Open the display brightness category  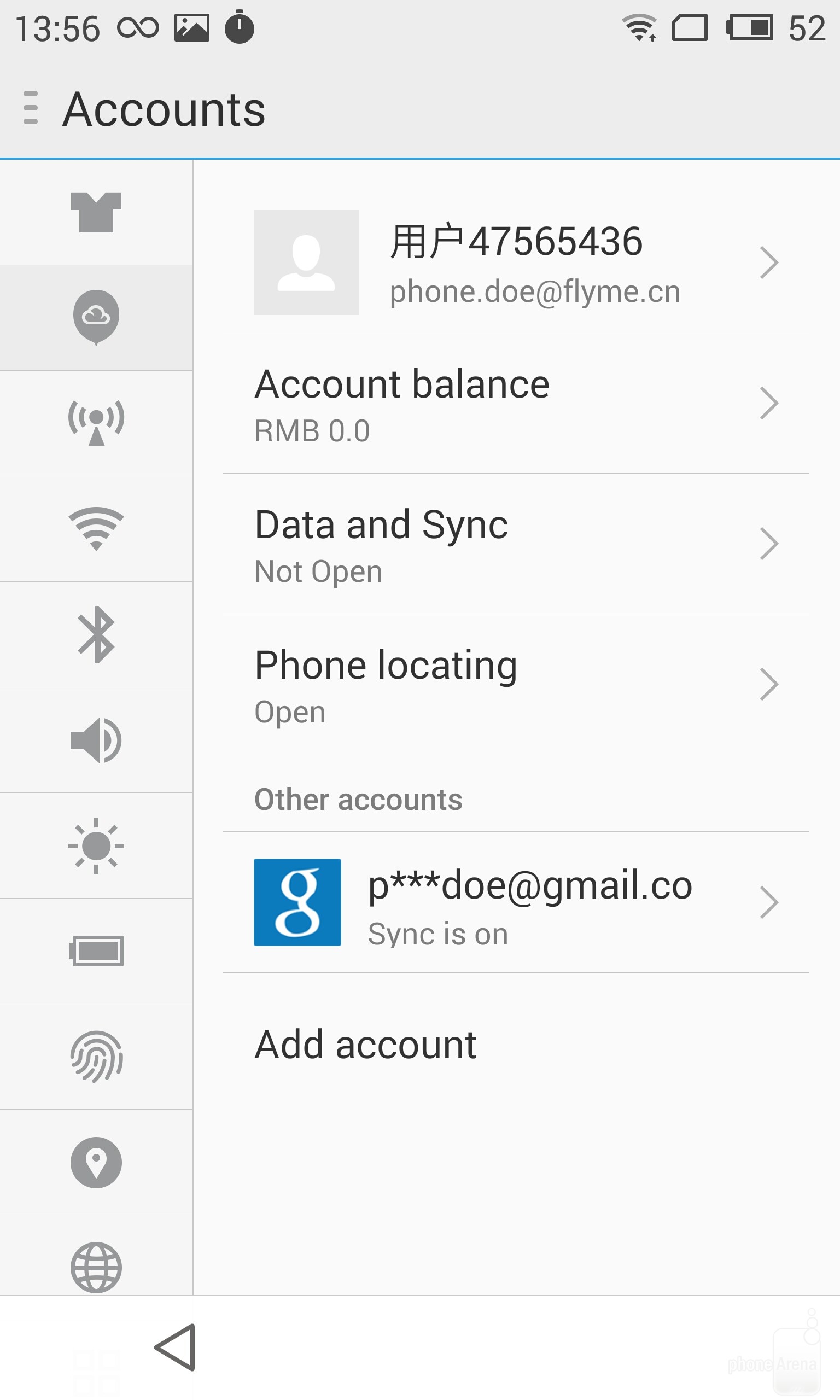[x=96, y=845]
